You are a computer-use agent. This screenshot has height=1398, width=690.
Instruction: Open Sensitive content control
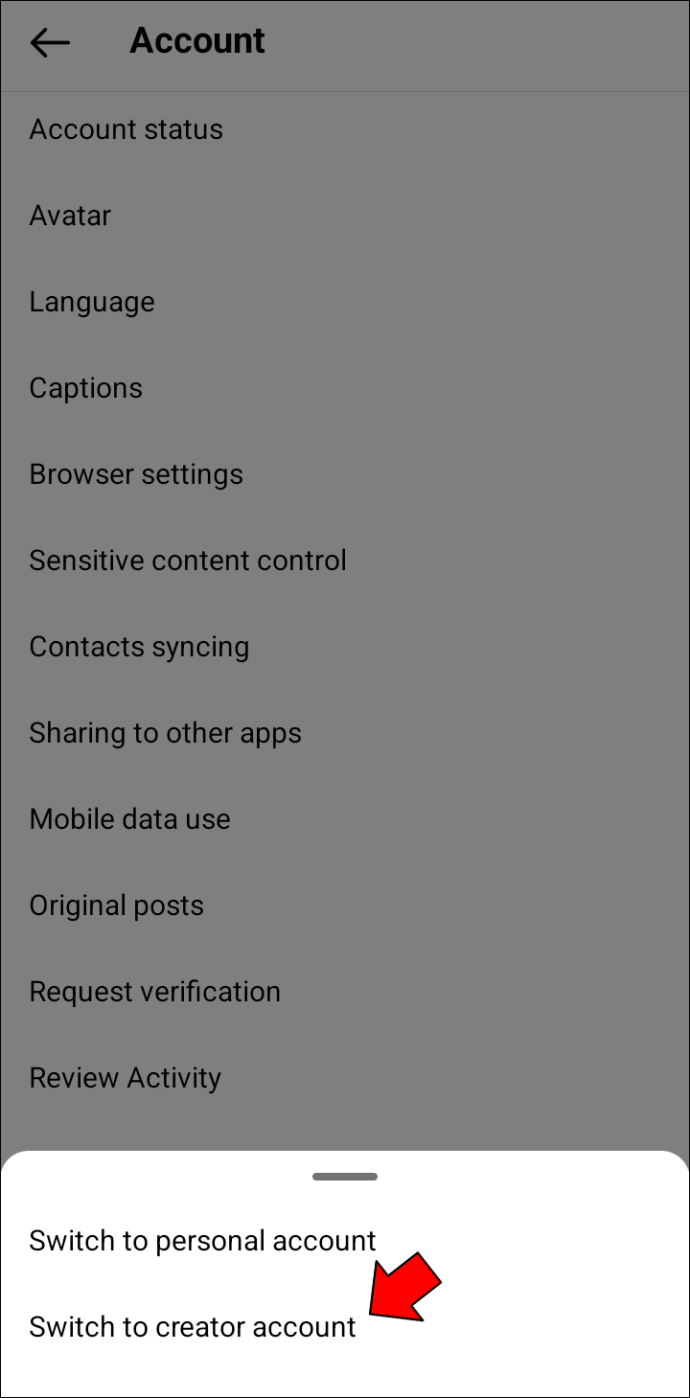(345, 560)
